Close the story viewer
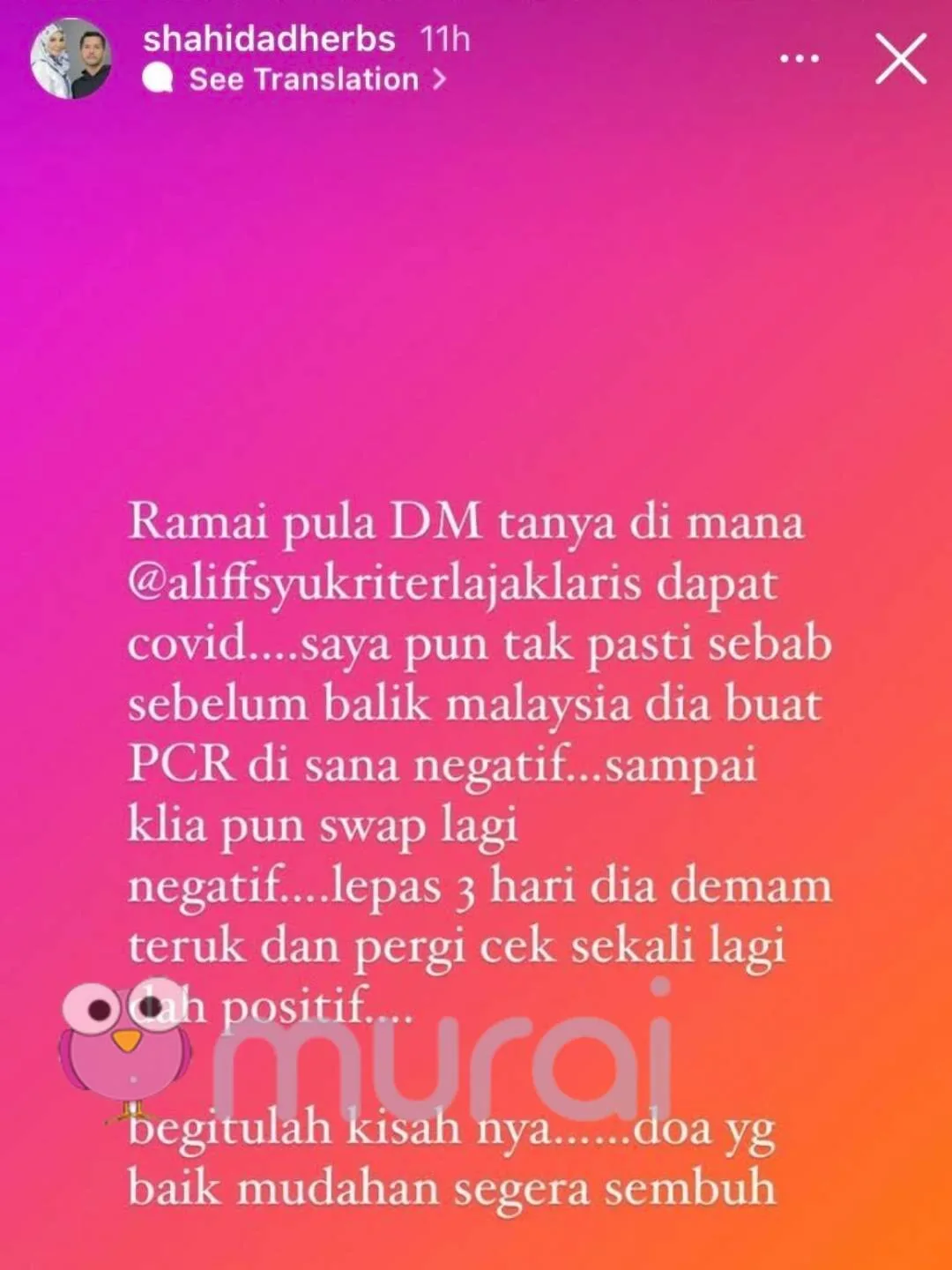952x1270 pixels. 900,59
